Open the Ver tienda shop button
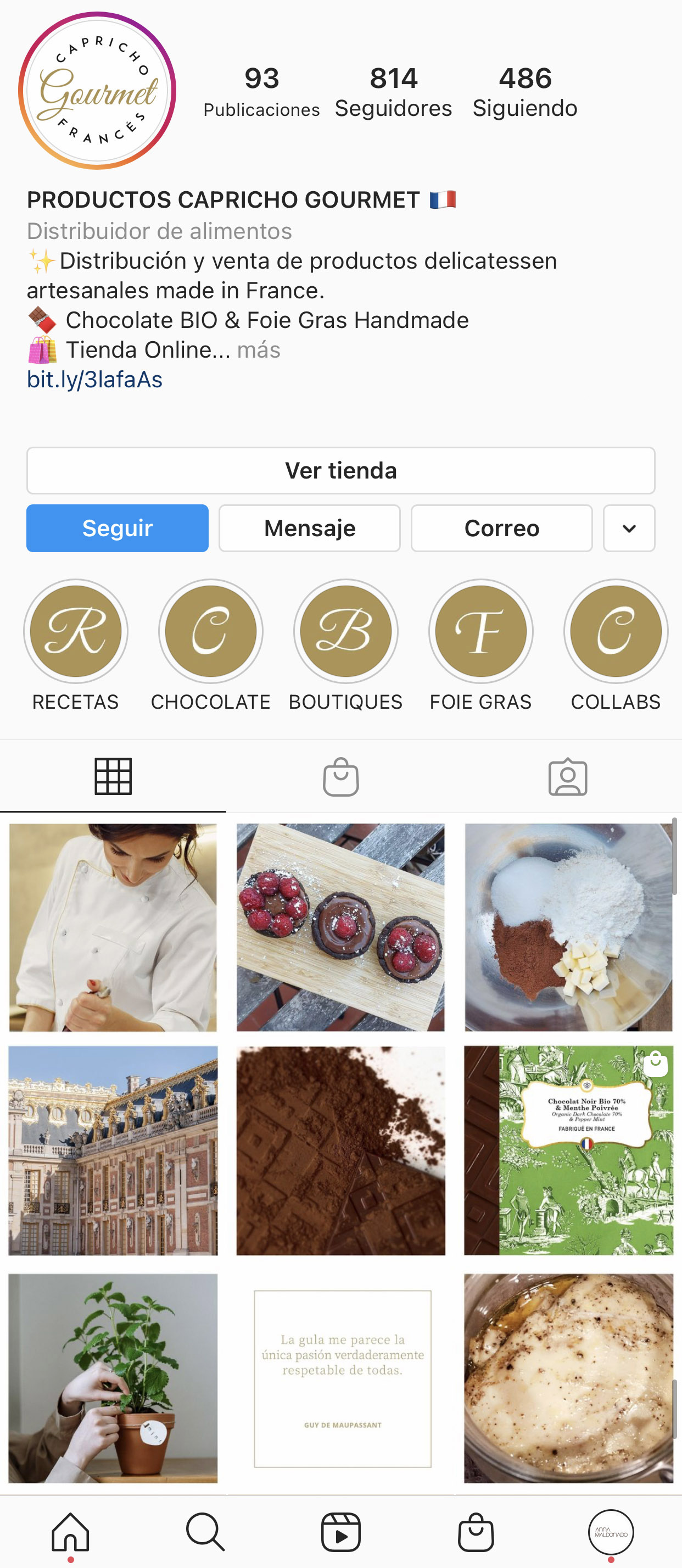Screen dimensions: 682x1568 pos(340,470)
